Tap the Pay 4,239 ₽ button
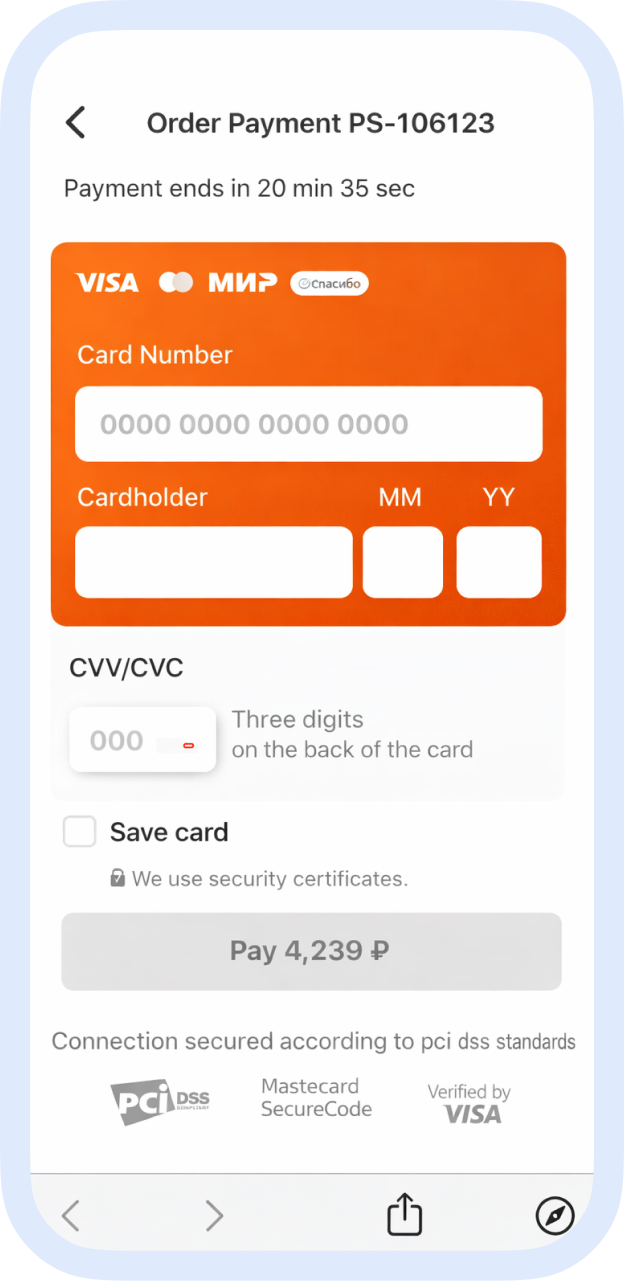Viewport: 624px width, 1281px height. point(311,951)
